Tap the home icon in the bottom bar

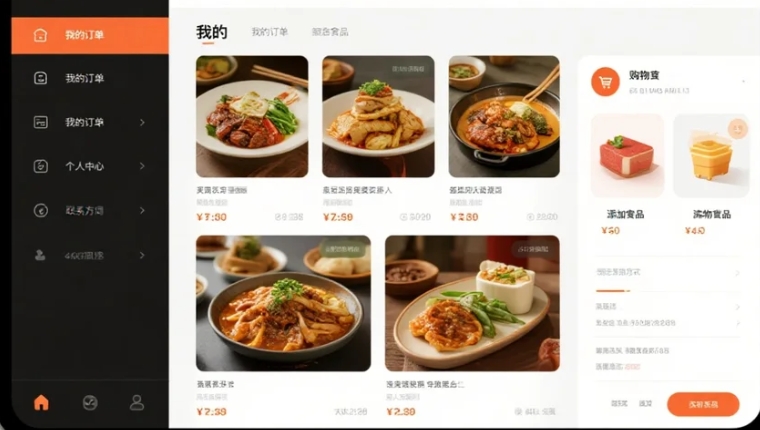(41, 402)
